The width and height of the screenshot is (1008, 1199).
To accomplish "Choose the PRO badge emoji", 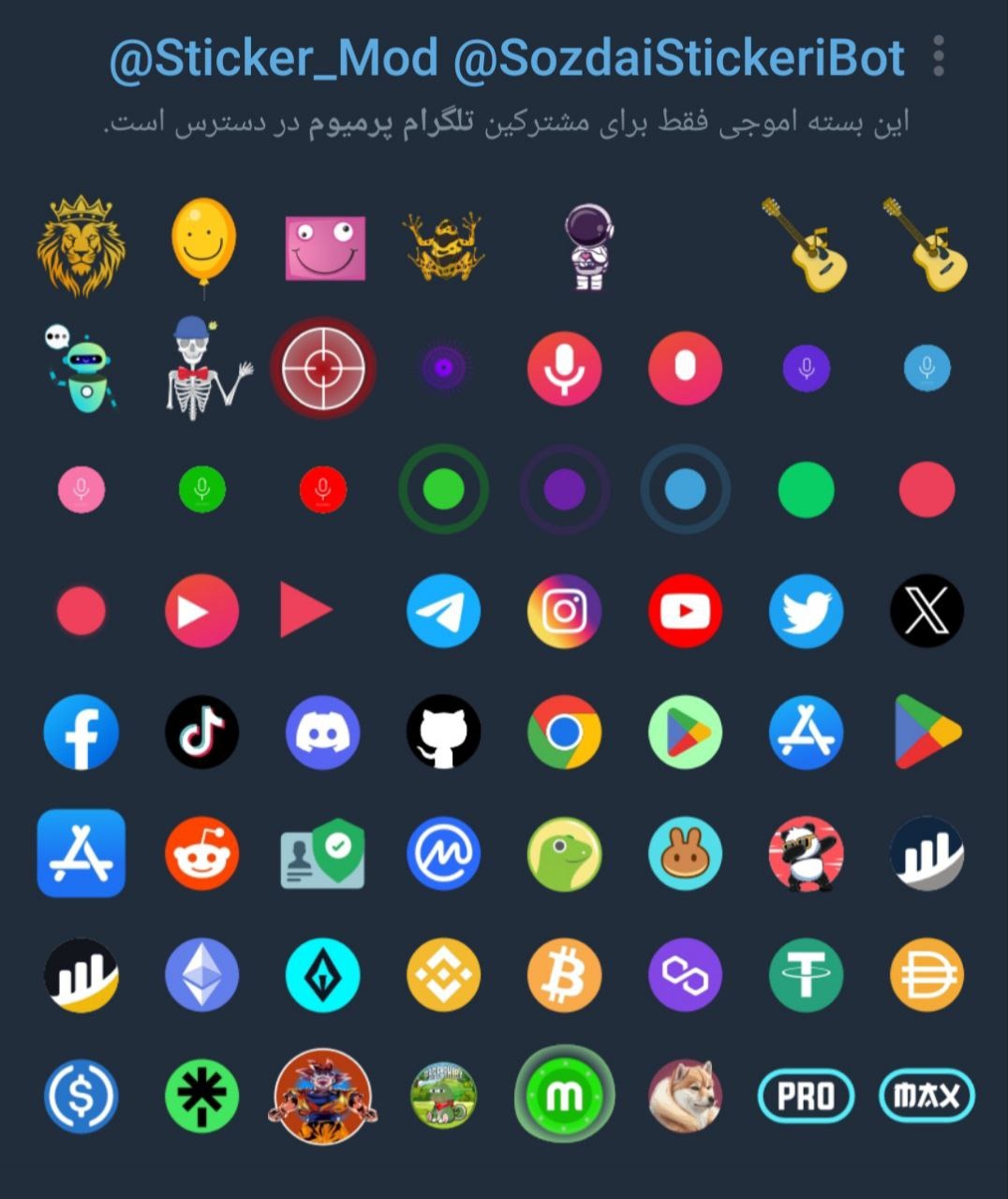I will coord(806,1095).
